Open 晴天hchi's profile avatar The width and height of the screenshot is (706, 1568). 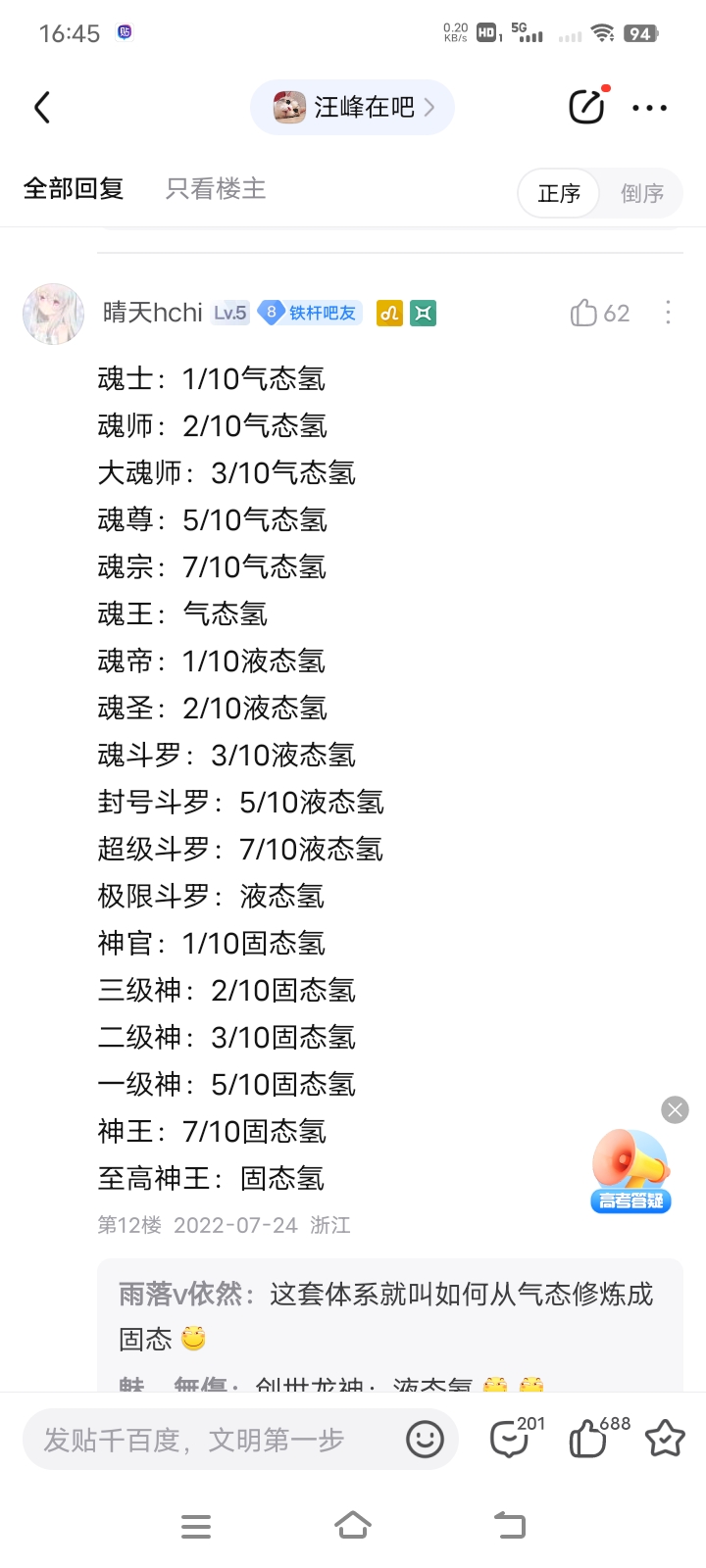coord(54,314)
